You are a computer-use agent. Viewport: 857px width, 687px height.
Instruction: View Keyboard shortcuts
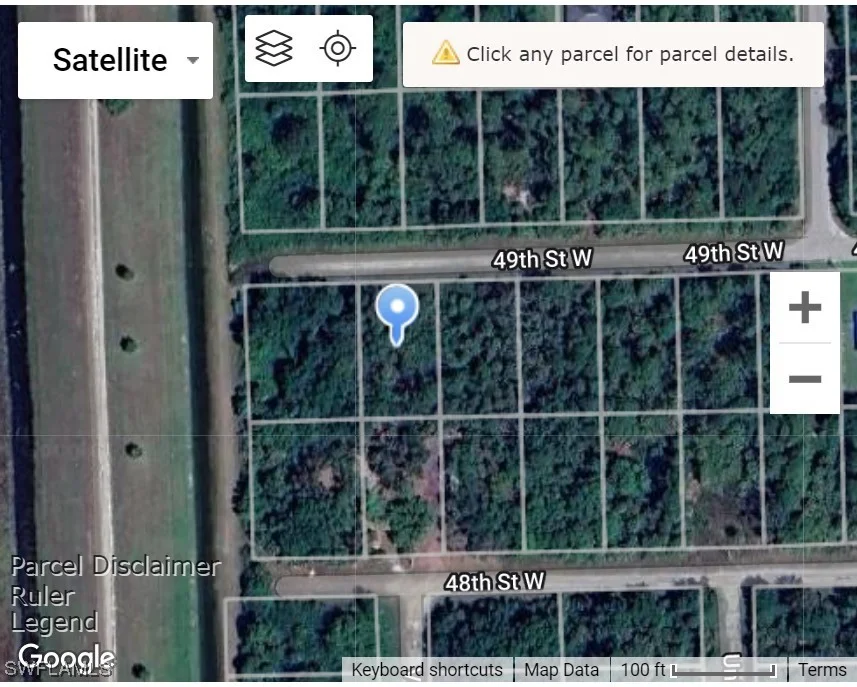point(427,670)
